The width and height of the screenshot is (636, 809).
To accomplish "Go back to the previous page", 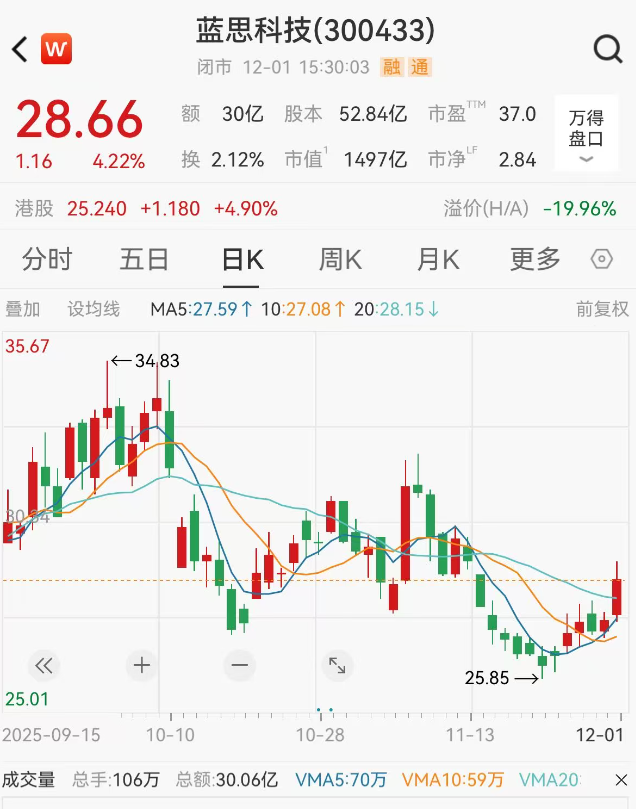I will (x=20, y=49).
